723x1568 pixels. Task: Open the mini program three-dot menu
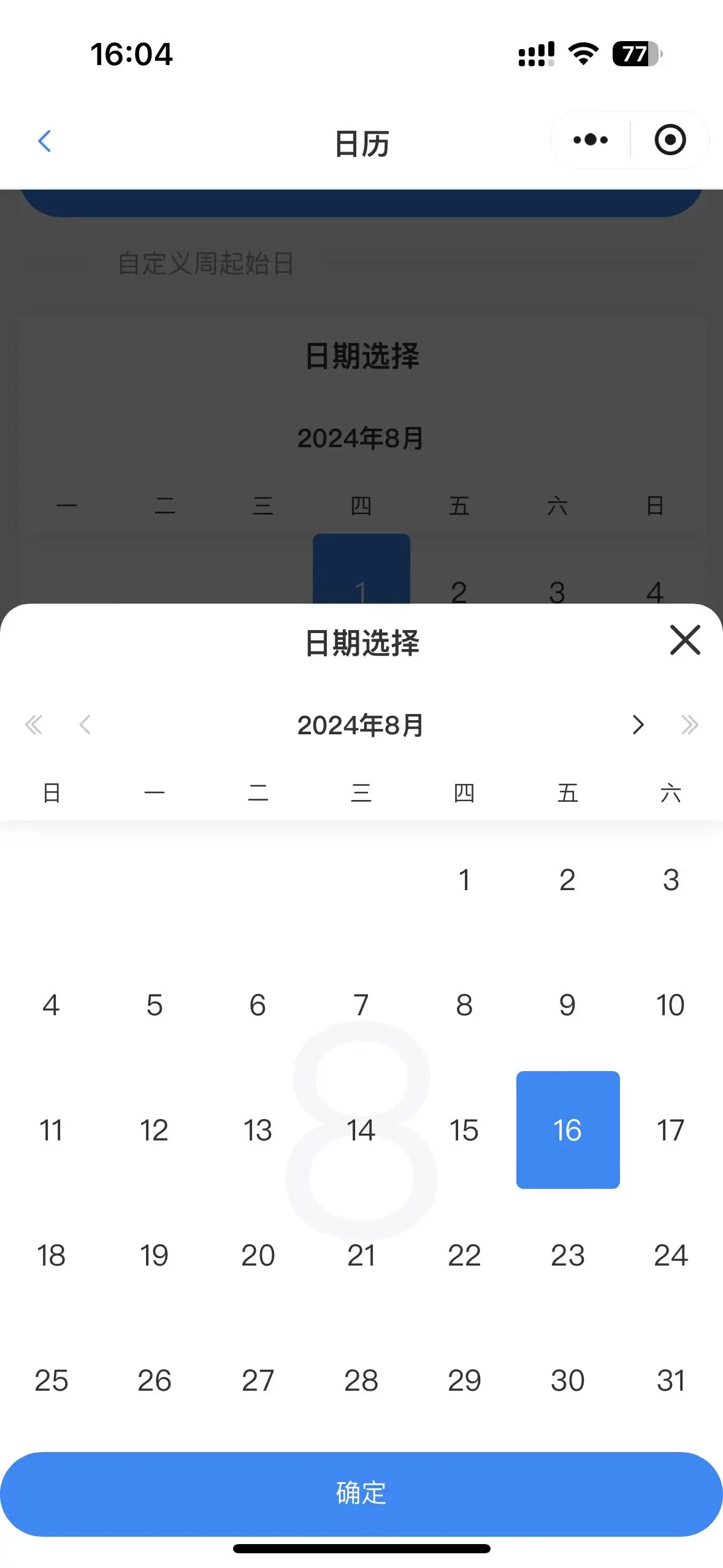tap(591, 140)
